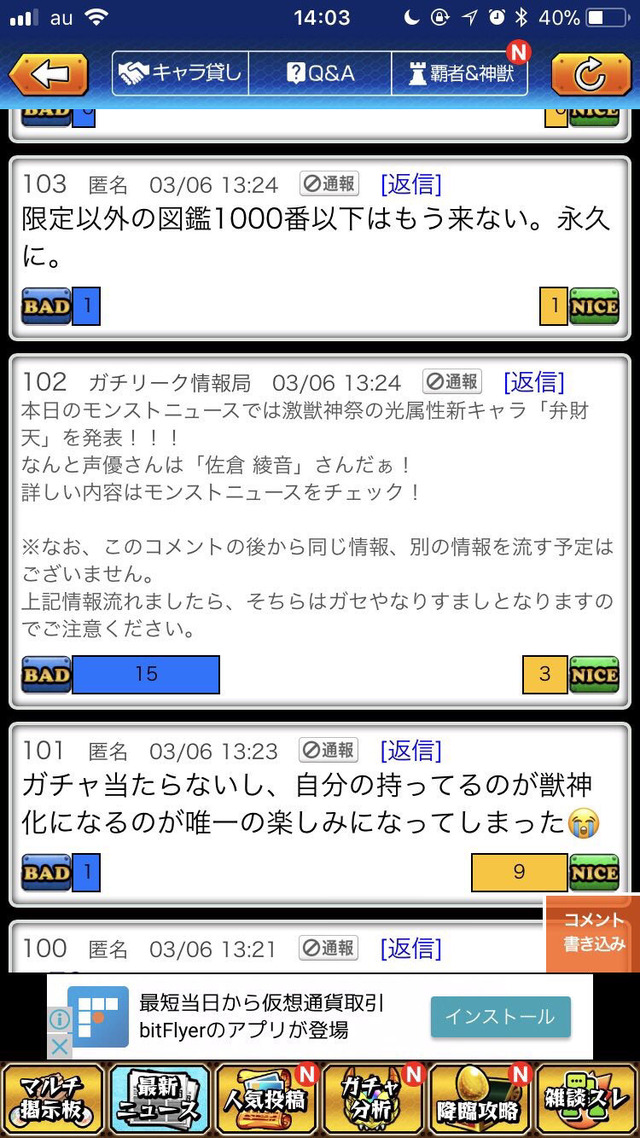Screen dimensions: 640x1138
Task: Write a comment via コメント書き込み
Action: [594, 933]
